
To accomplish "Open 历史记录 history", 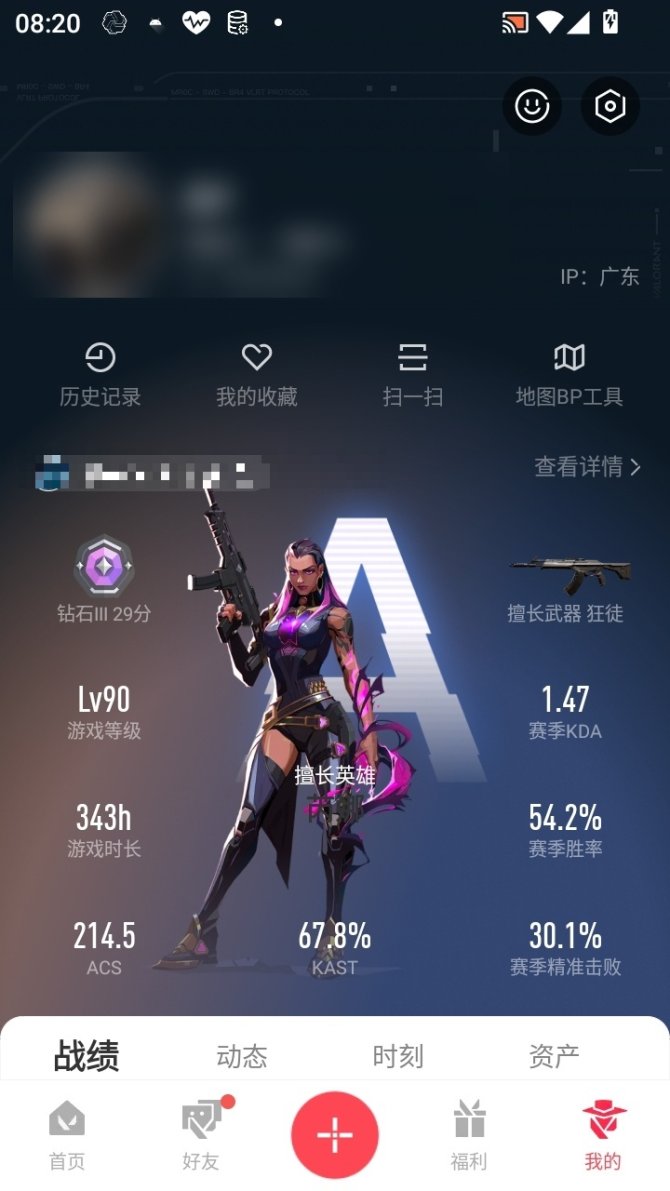I will tap(100, 374).
